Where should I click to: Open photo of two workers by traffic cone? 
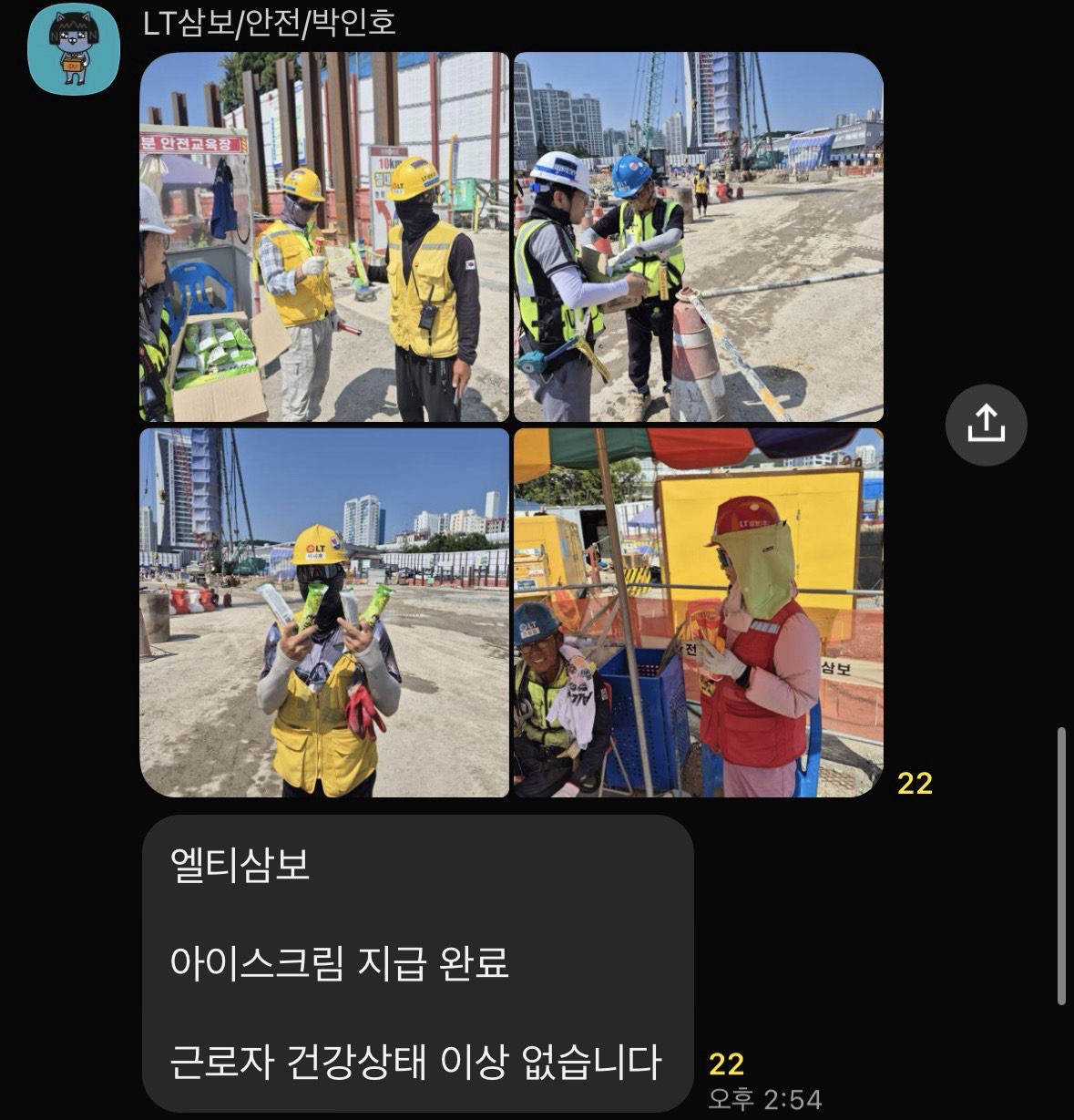click(699, 237)
